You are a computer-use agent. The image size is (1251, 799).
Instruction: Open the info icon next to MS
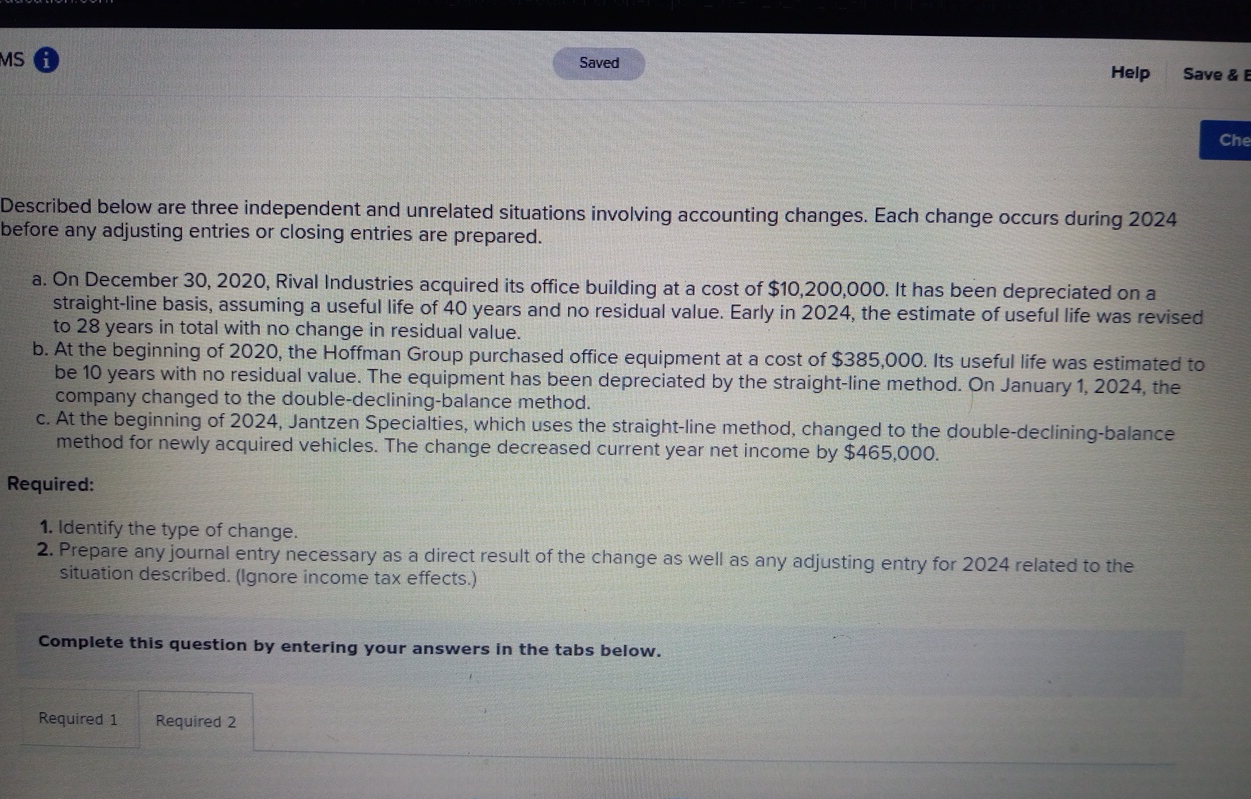click(x=46, y=61)
